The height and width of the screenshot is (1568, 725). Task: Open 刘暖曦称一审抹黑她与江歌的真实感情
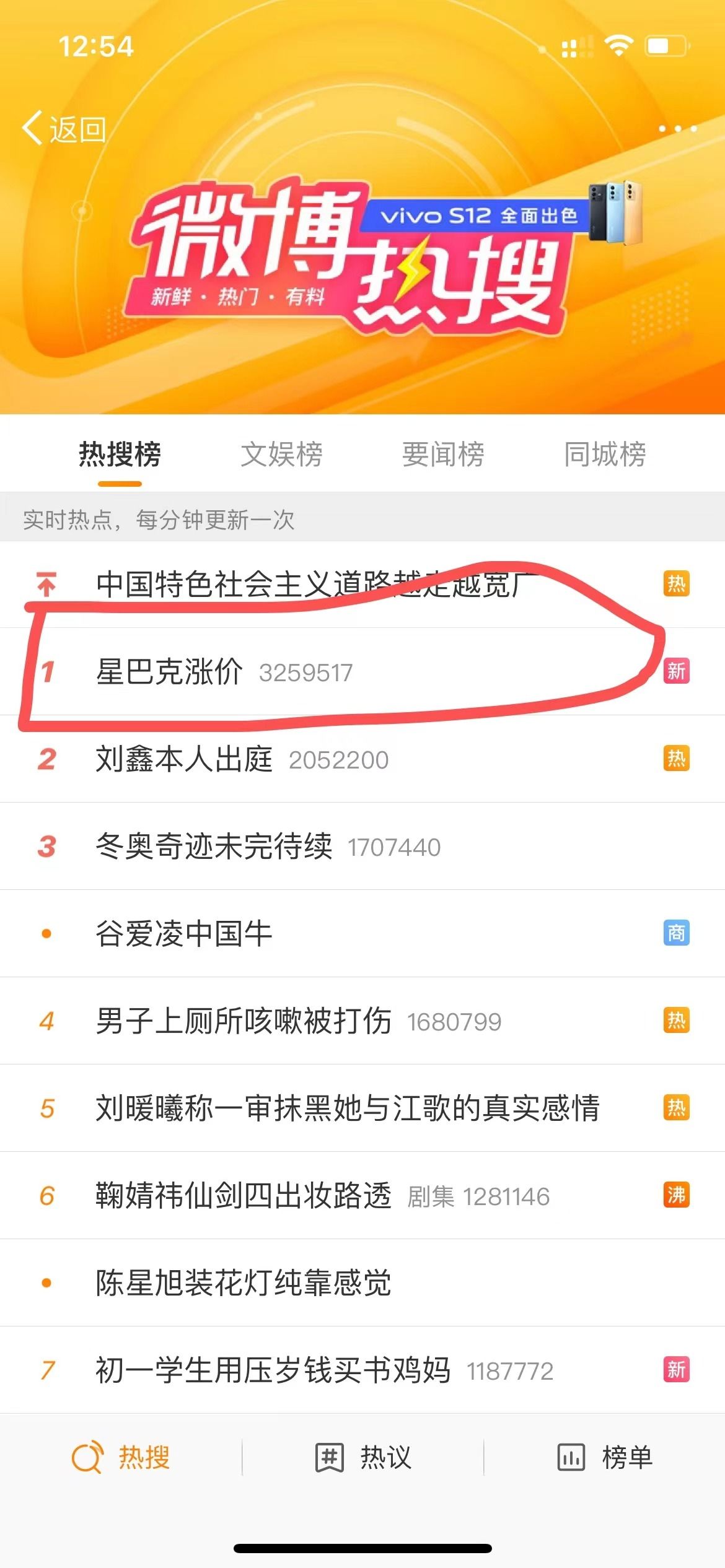tap(347, 1108)
